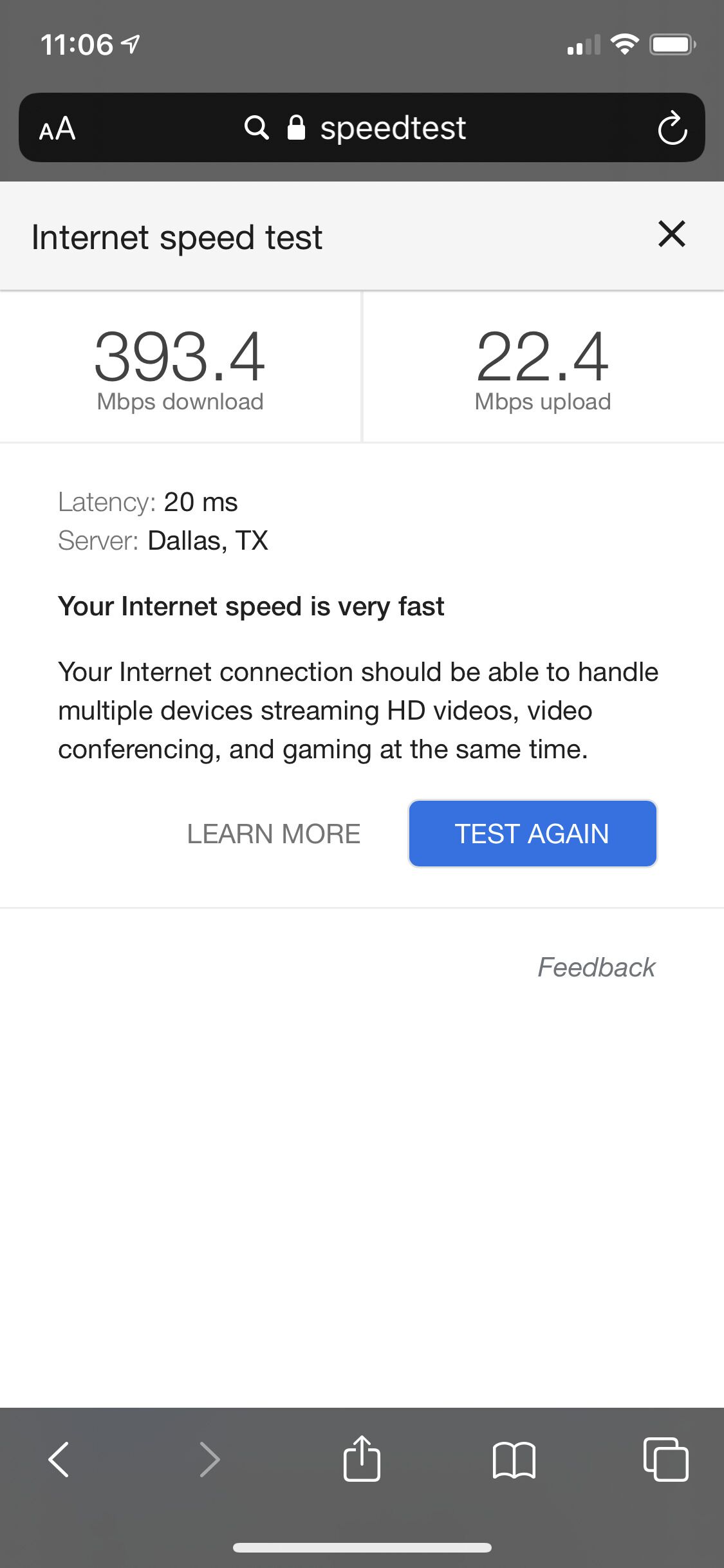Open Safari bookmarks
724x1568 pixels.
514,1459
